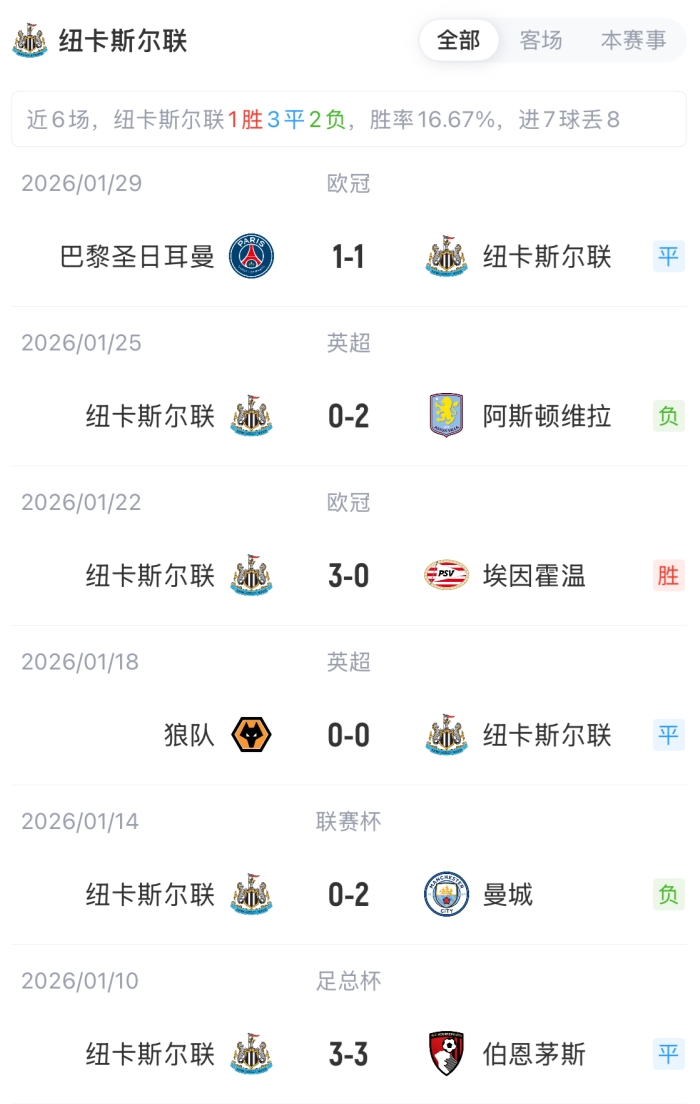Open the 3-3 match against 伯恩茅斯

(x=349, y=1054)
